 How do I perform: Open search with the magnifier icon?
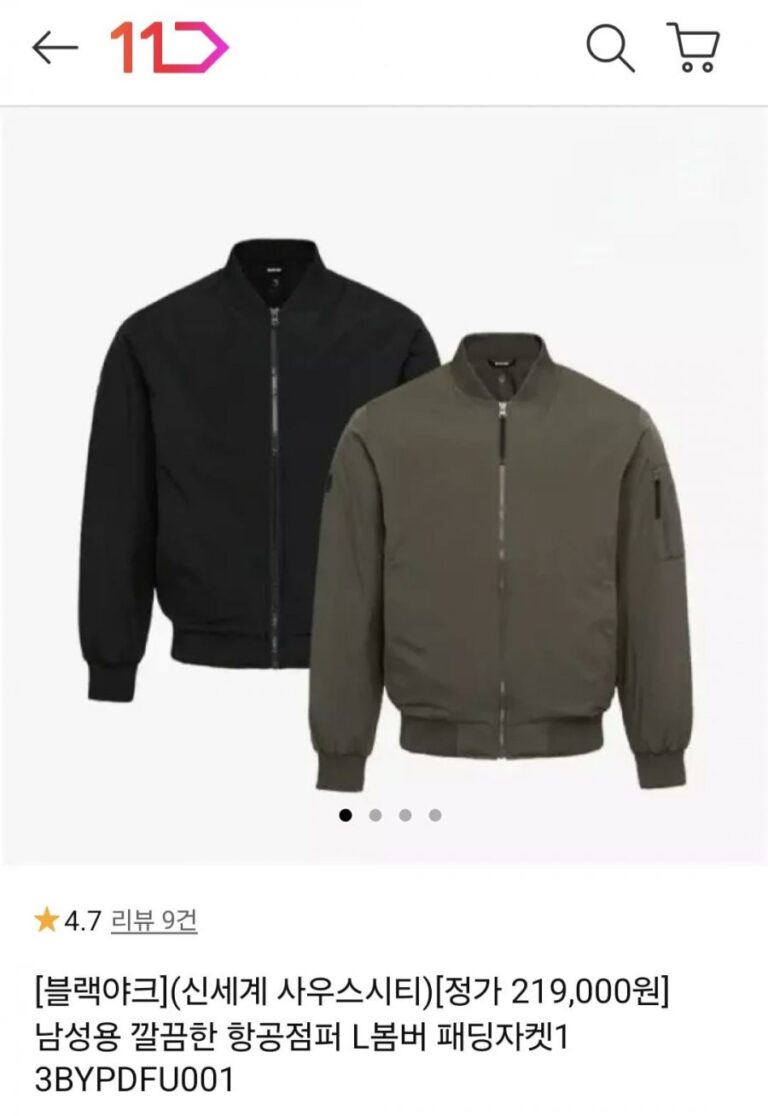tap(610, 47)
